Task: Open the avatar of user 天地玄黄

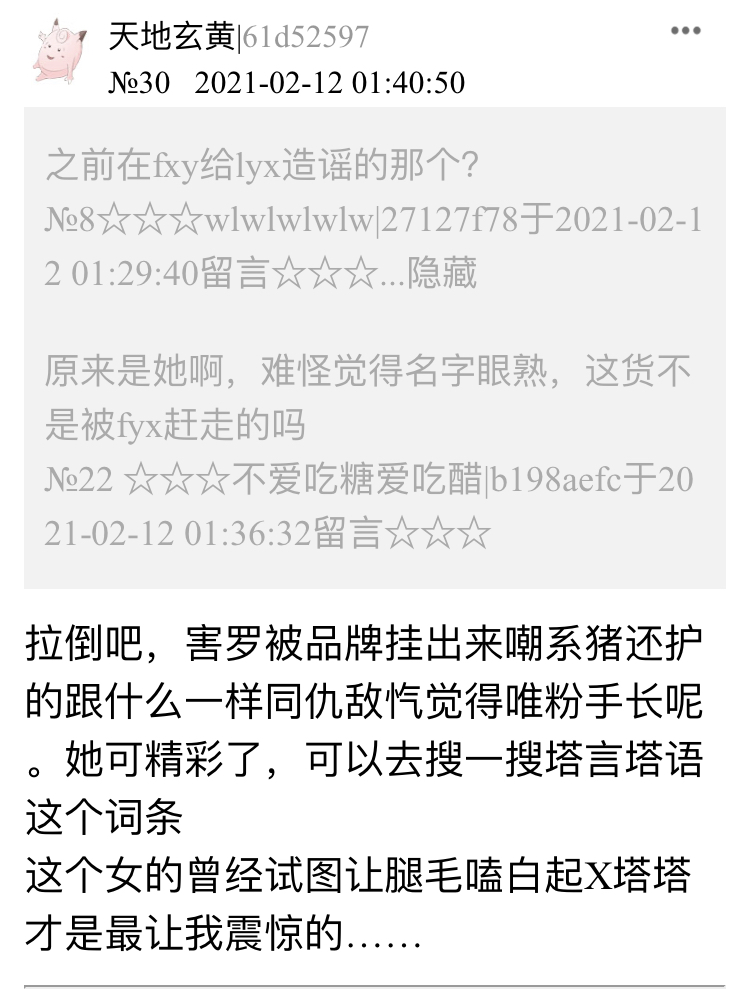Action: (x=61, y=50)
